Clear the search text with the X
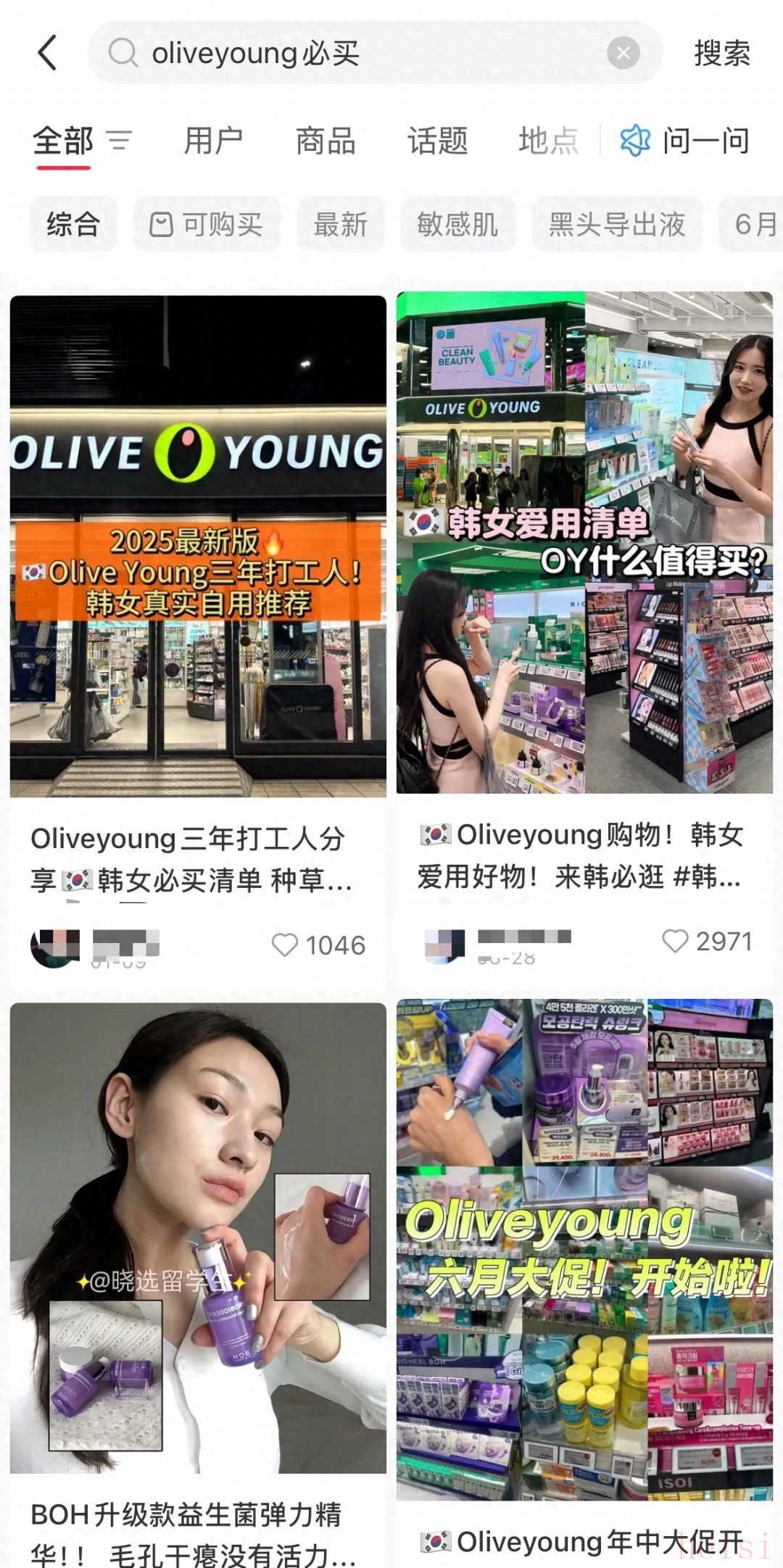783x1568 pixels. point(623,53)
